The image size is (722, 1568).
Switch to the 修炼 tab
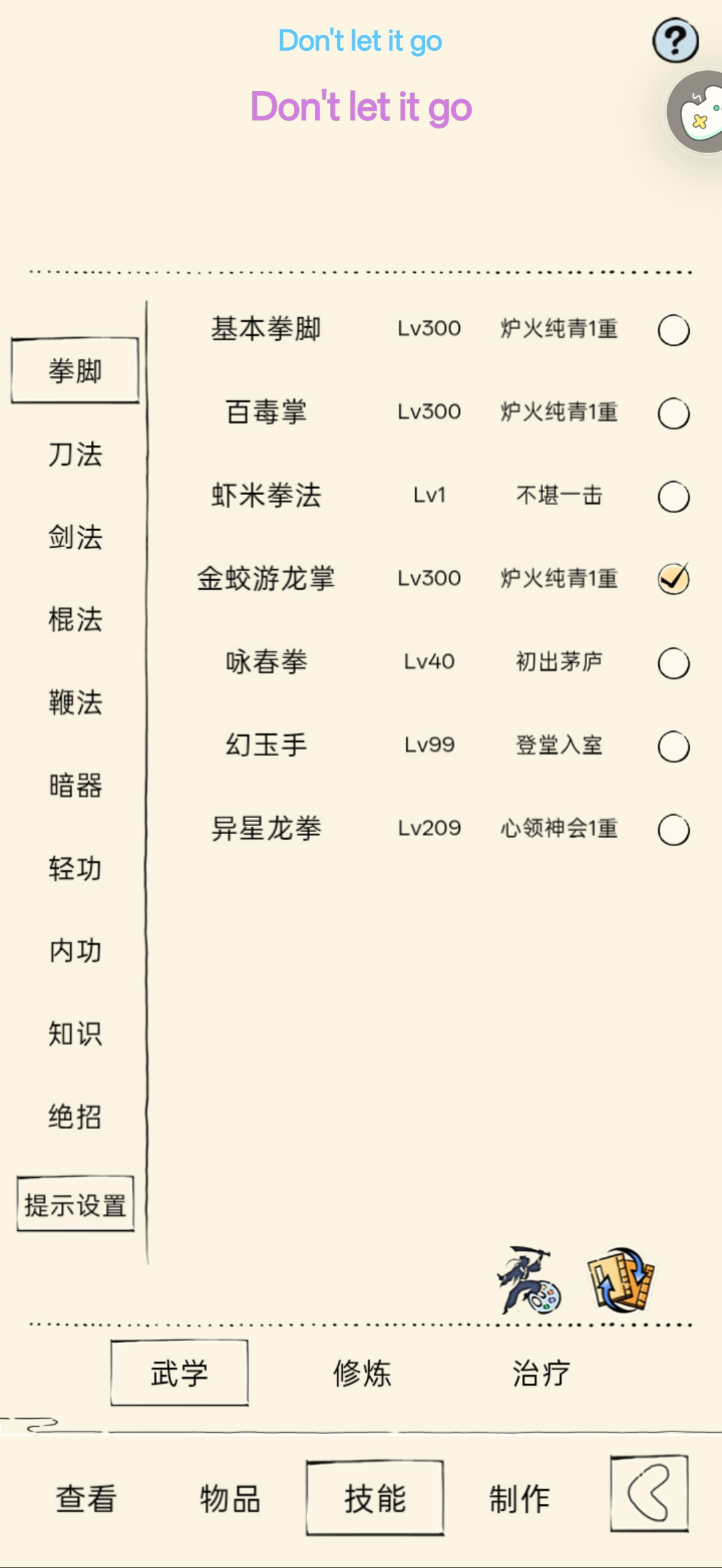coord(362,1373)
